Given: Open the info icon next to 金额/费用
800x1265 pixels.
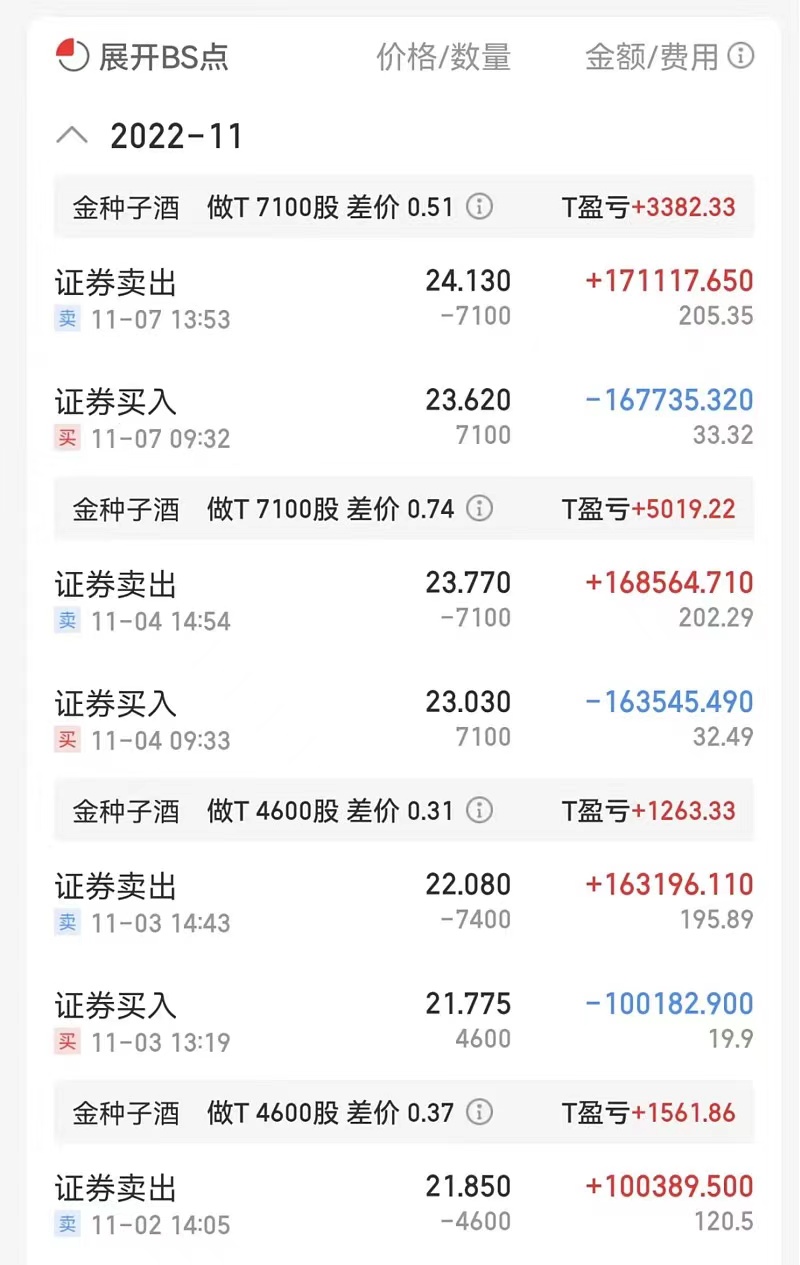Looking at the screenshot, I should pyautogui.click(x=741, y=57).
